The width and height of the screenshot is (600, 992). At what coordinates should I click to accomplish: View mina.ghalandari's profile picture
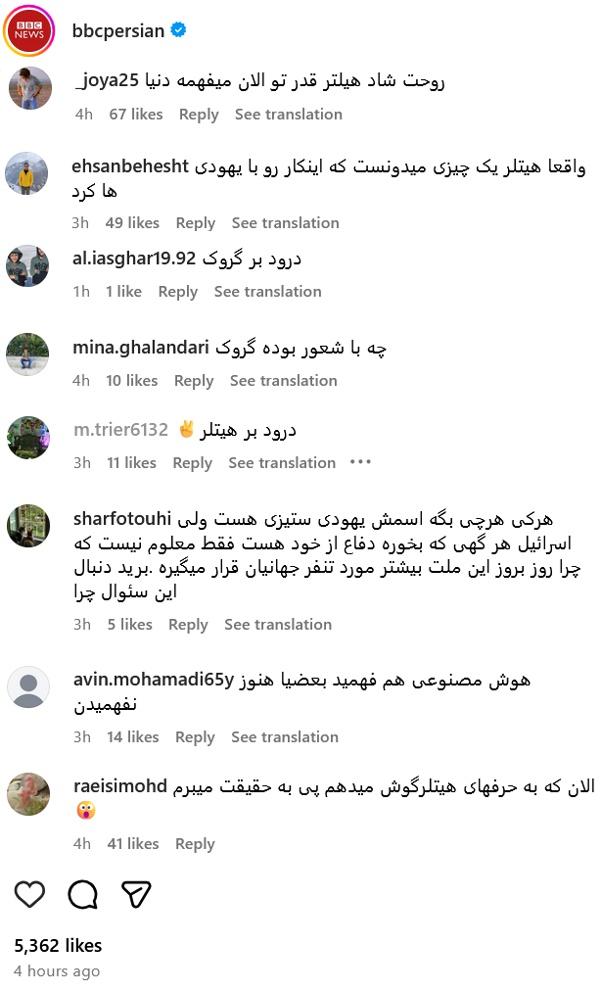click(28, 354)
